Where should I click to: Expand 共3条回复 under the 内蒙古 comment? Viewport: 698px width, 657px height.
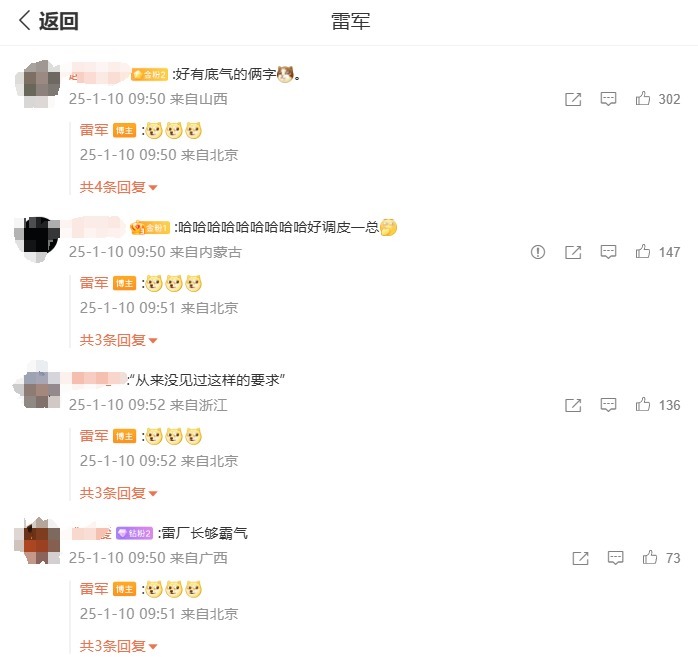118,340
